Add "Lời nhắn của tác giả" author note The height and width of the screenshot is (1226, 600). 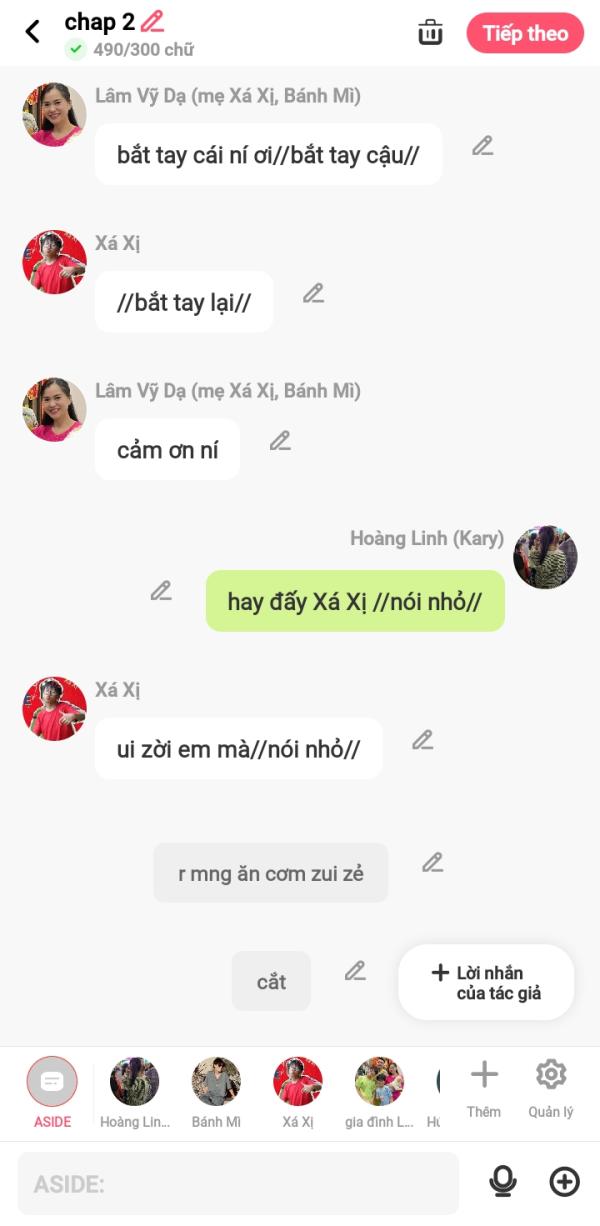tap(486, 982)
